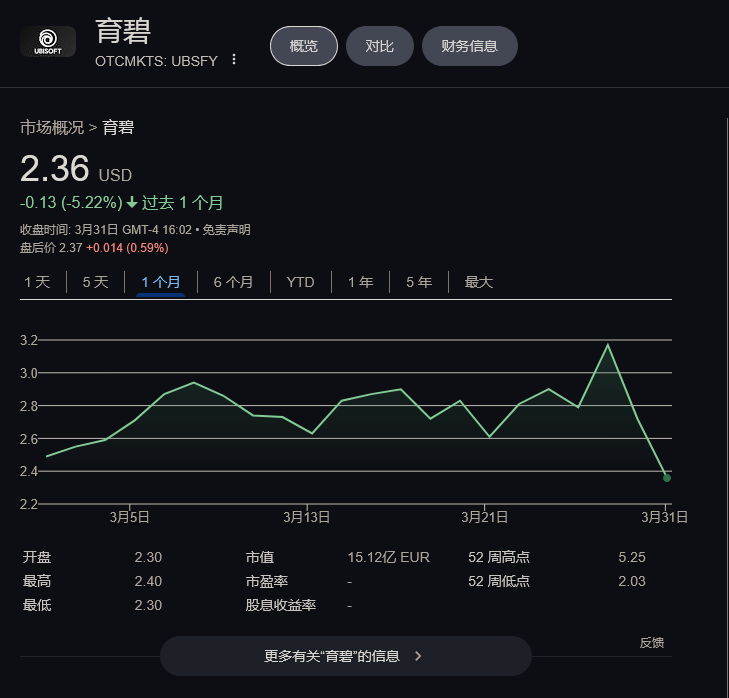Send feedback via 反馈 link
The image size is (729, 698).
pos(651,643)
